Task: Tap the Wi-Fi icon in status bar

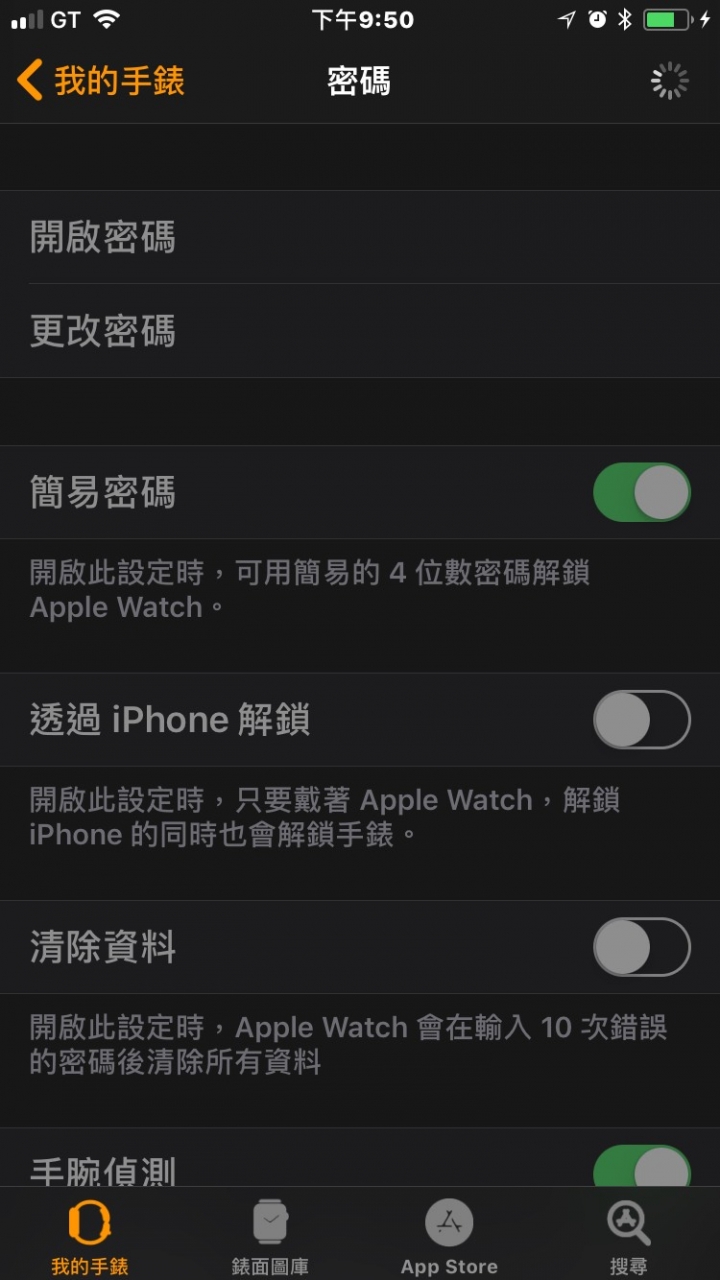Action: [105, 17]
